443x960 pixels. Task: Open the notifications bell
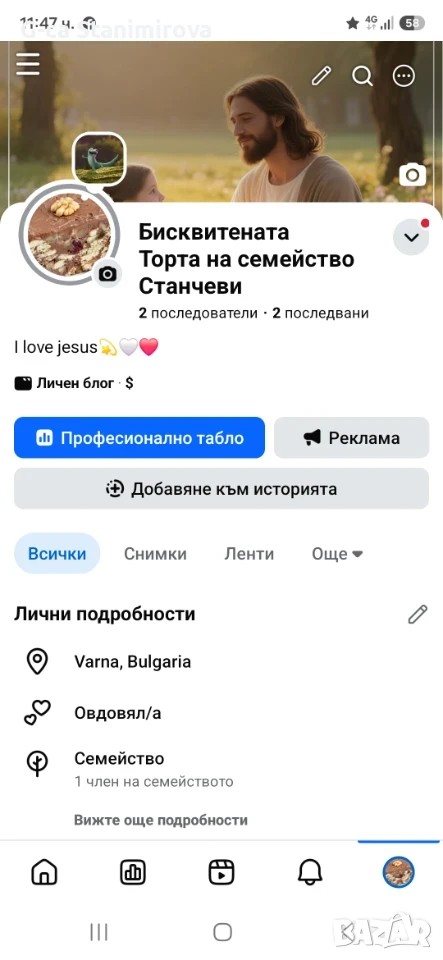[310, 871]
